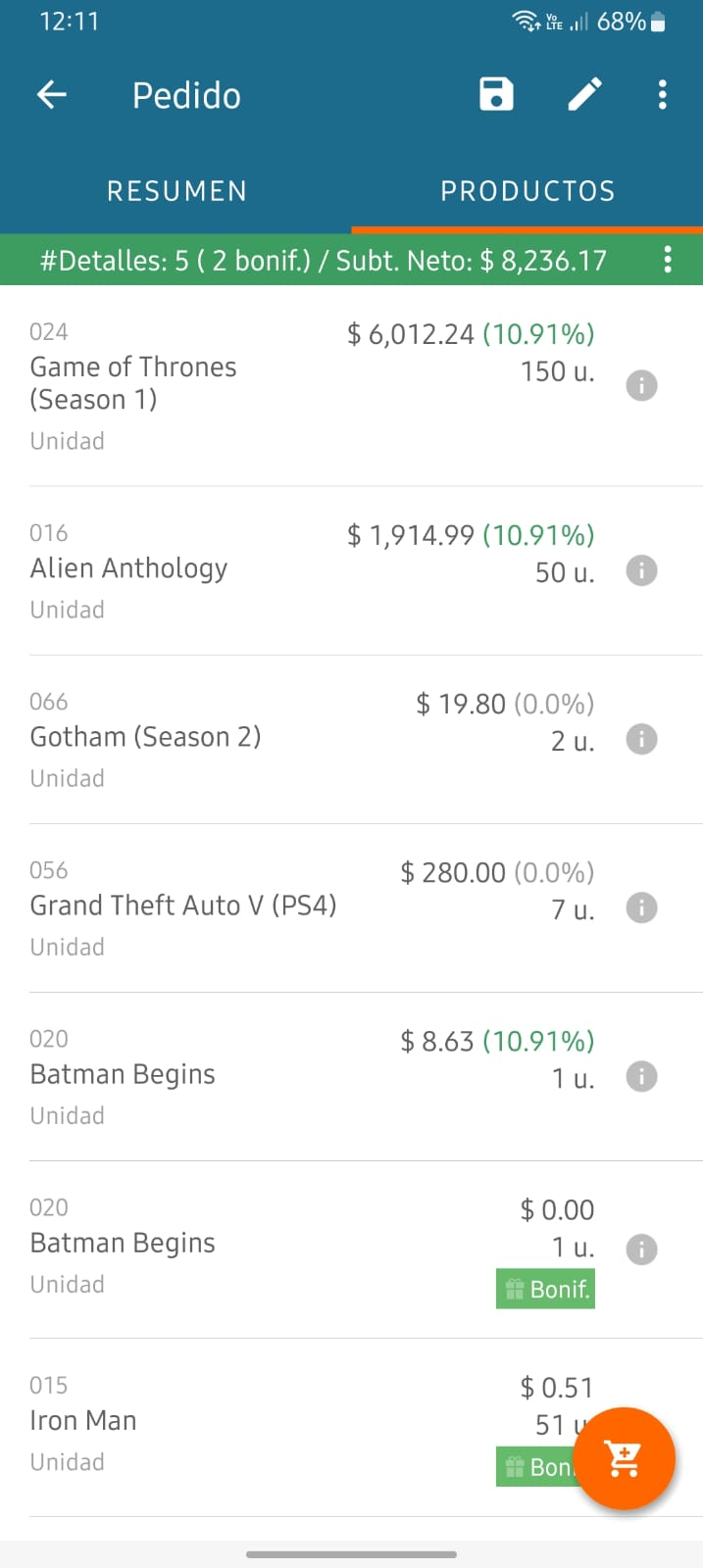Switch to the RESUMEN tab
703x1568 pixels.
pyautogui.click(x=176, y=191)
